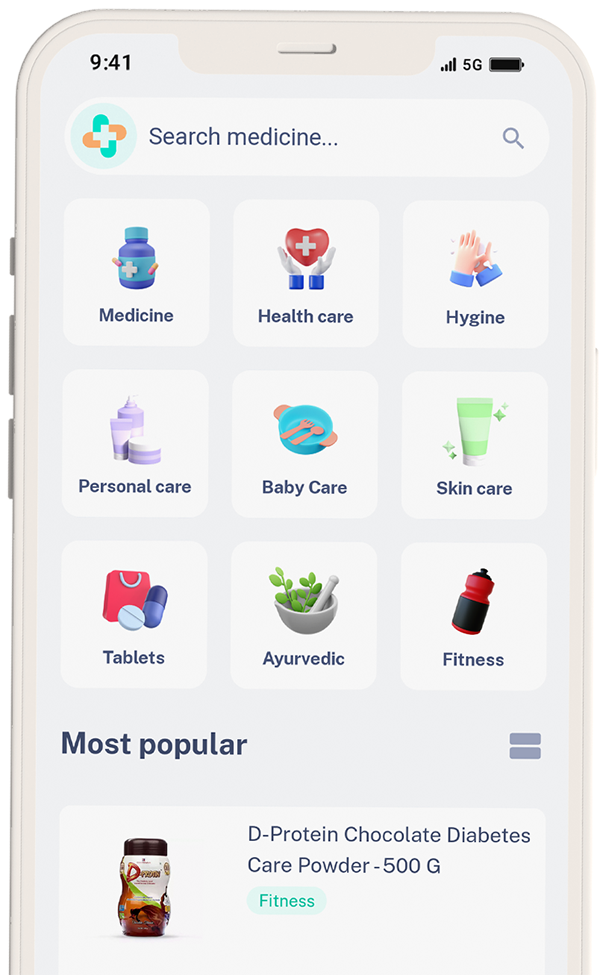Open the Health care category
This screenshot has height=975, width=600.
[x=305, y=274]
